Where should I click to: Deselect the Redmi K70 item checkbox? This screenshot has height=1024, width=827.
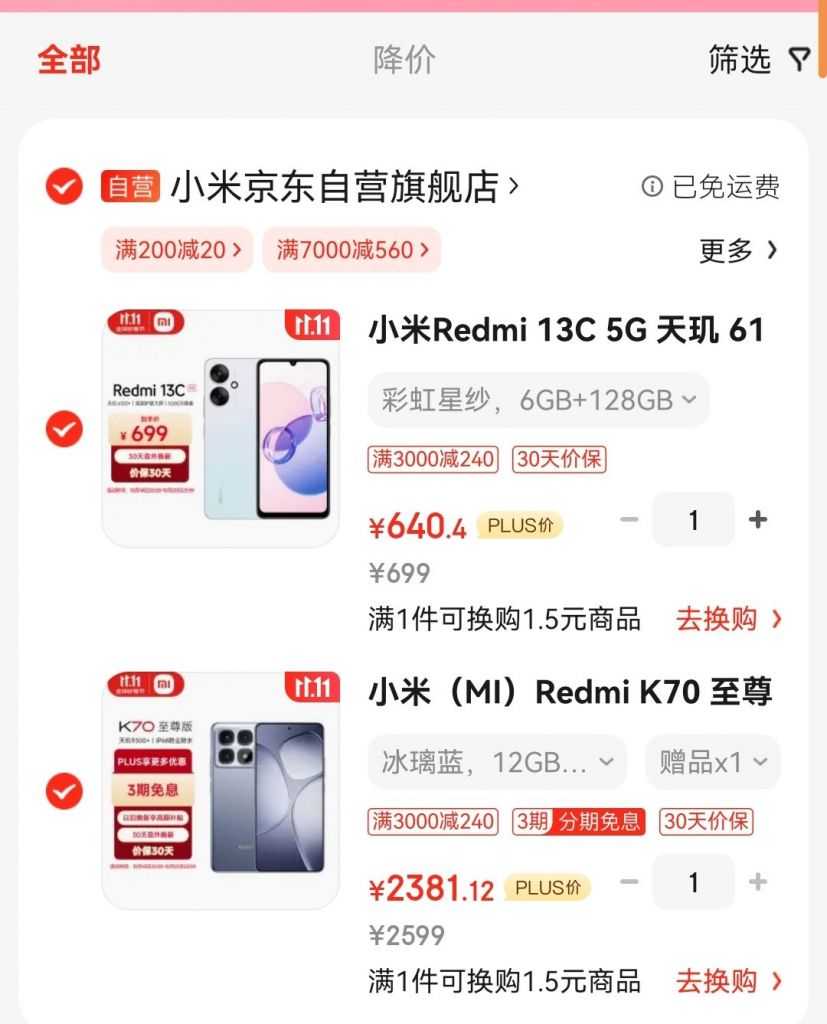pos(62,790)
